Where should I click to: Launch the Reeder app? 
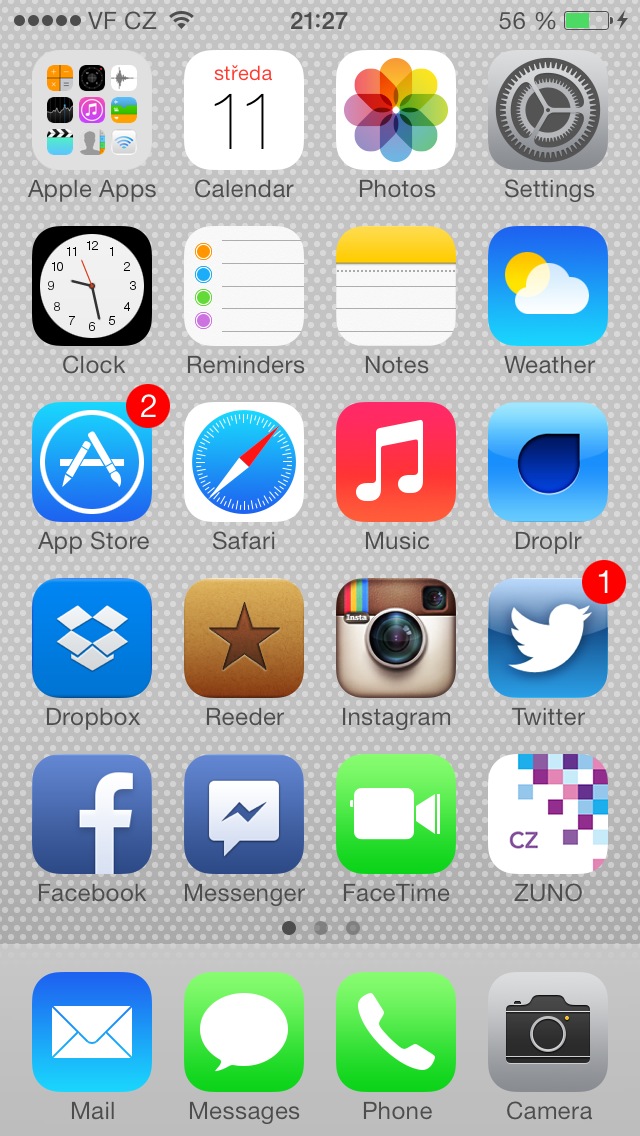click(x=244, y=638)
